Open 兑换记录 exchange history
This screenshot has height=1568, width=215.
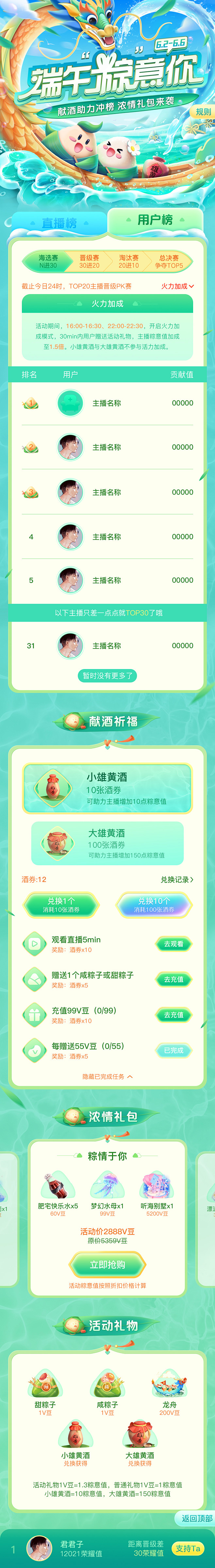[177, 880]
